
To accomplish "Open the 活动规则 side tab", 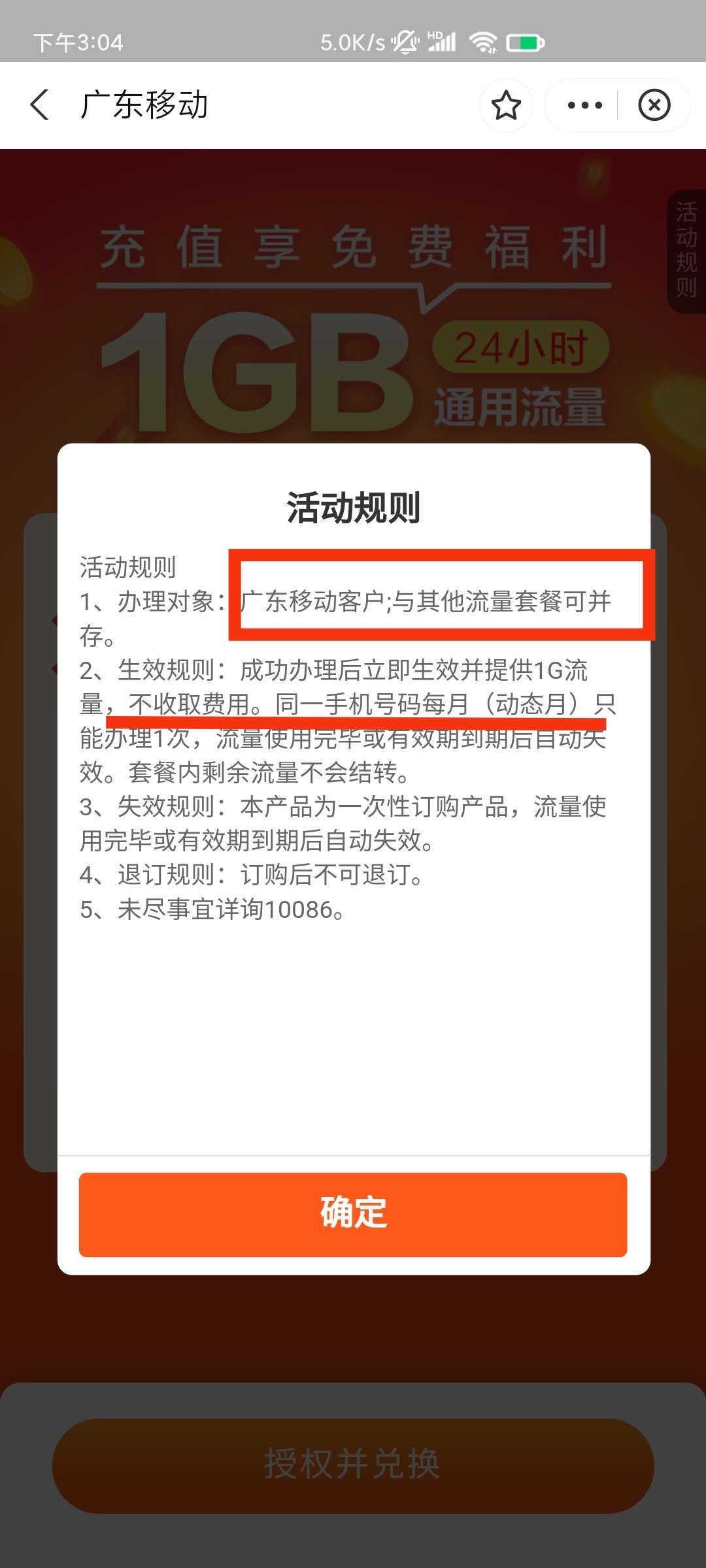I will tap(686, 251).
